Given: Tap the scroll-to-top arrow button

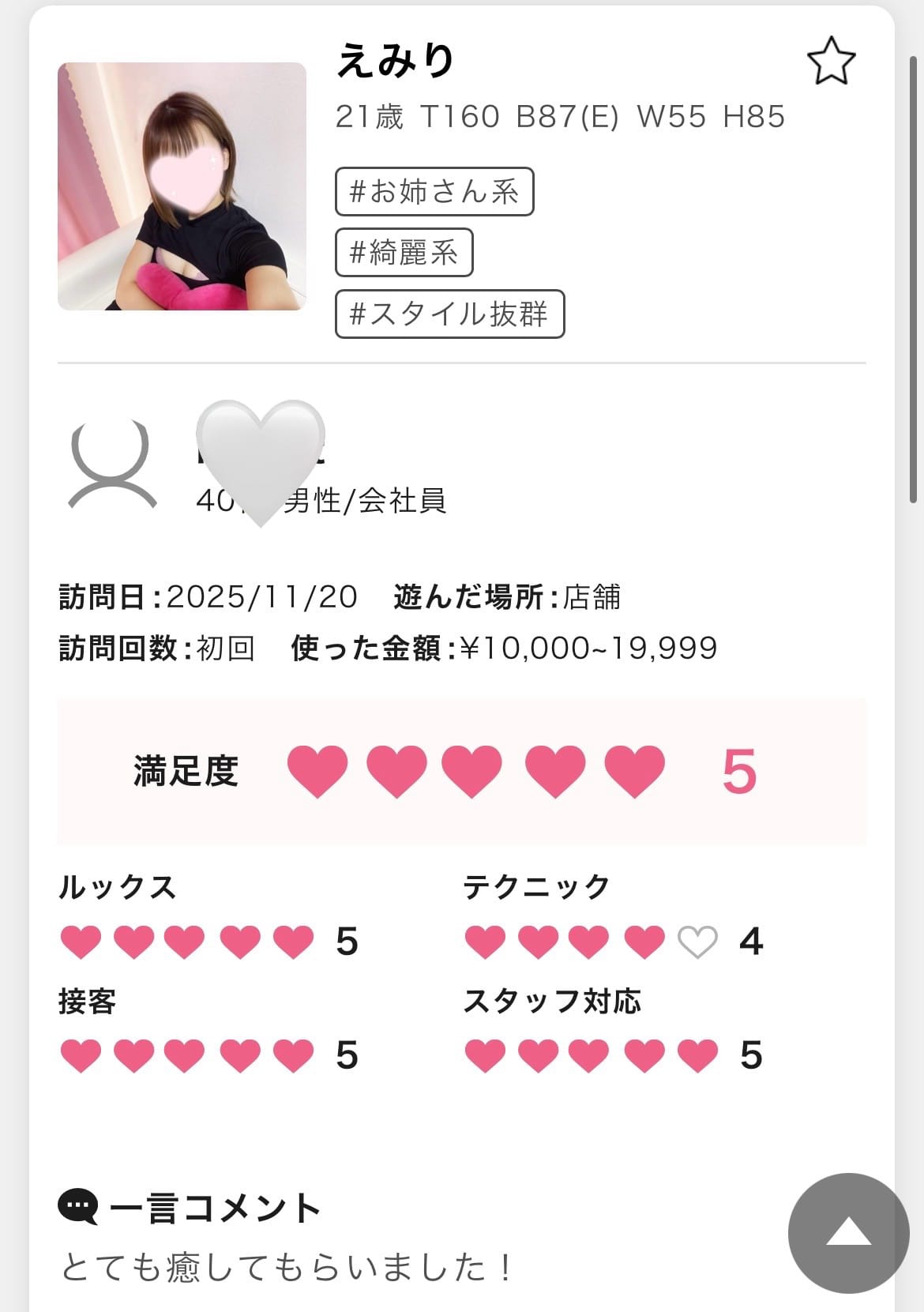Looking at the screenshot, I should click(848, 1232).
